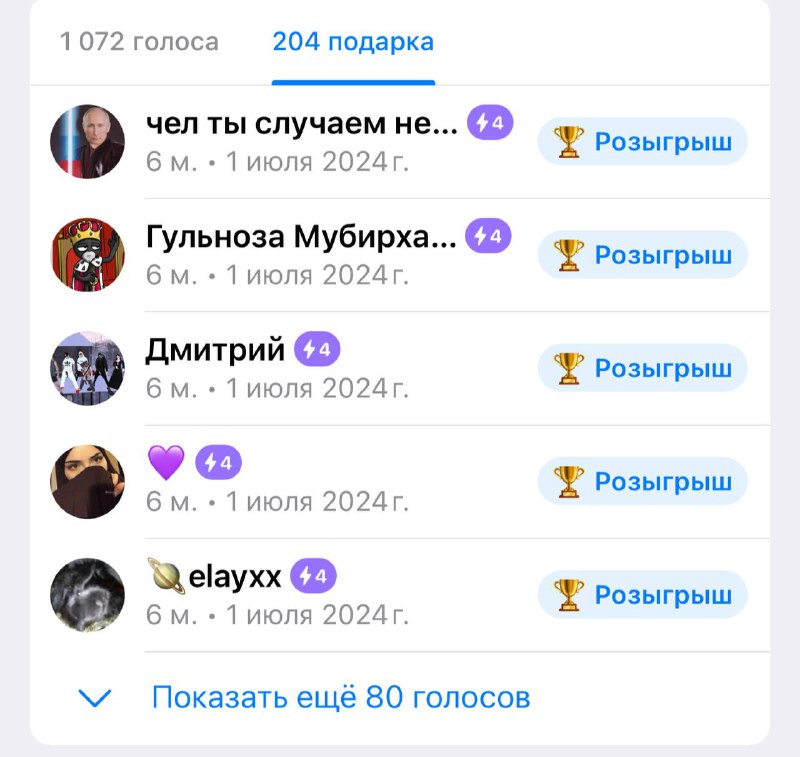Switch to the 1 072 голоса tab
This screenshot has width=800, height=757.
point(139,42)
